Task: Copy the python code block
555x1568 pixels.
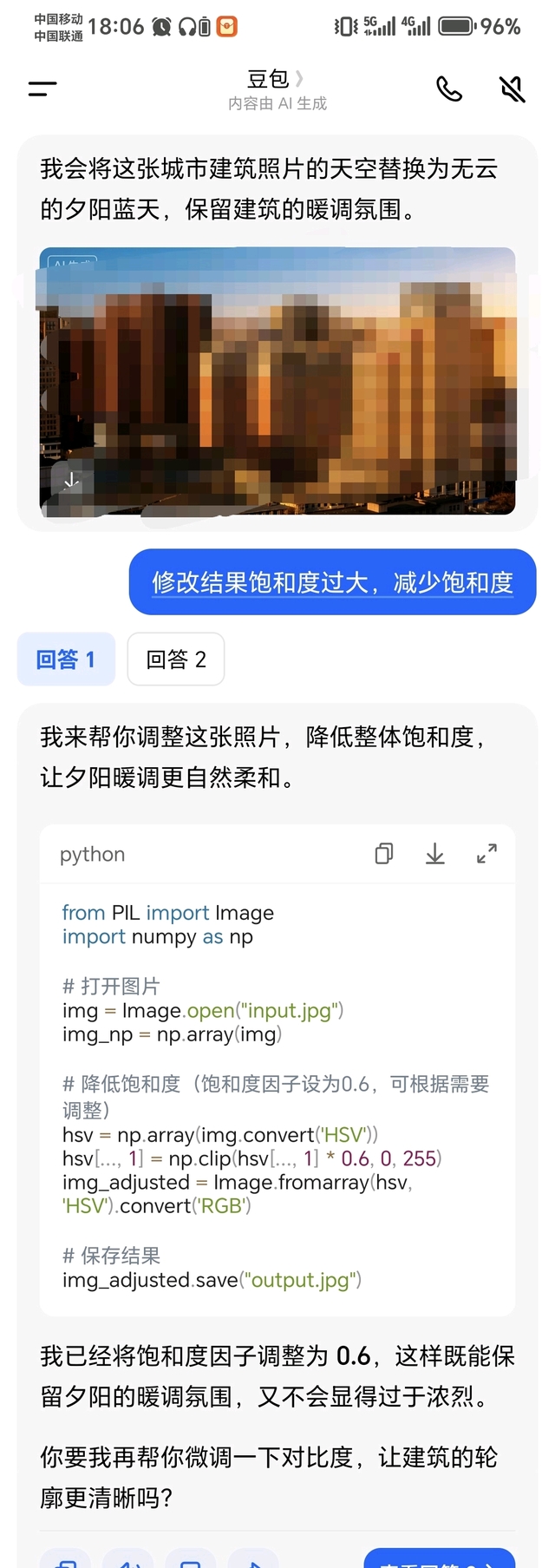Action: (383, 854)
